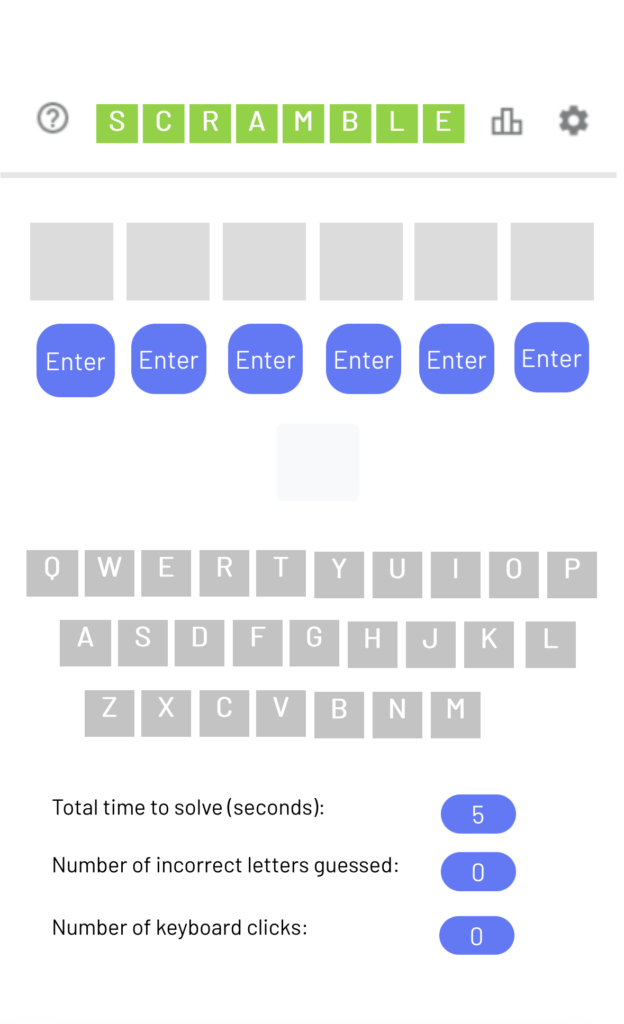The width and height of the screenshot is (624, 1024).
Task: Tap the T key
Action: (x=281, y=572)
